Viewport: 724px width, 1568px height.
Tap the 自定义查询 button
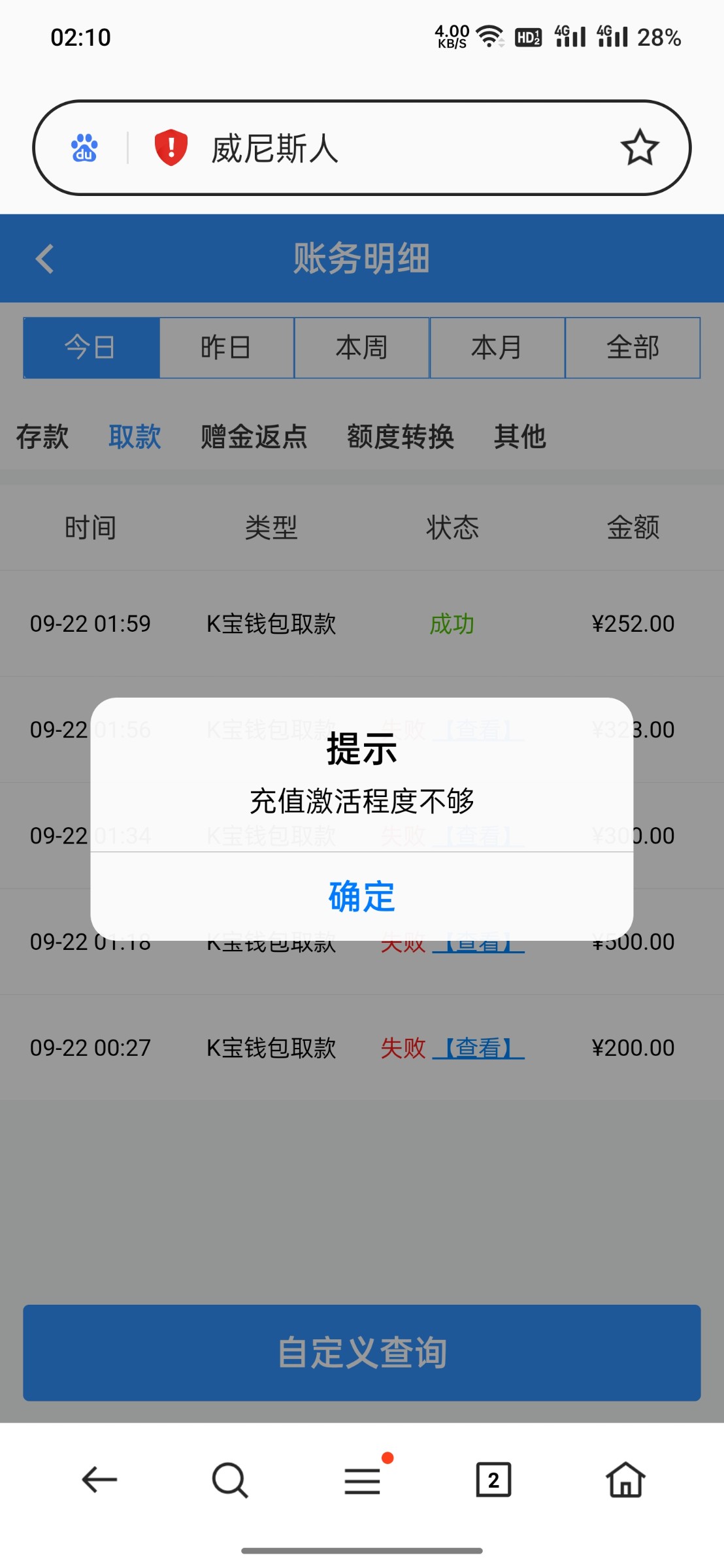(361, 1352)
